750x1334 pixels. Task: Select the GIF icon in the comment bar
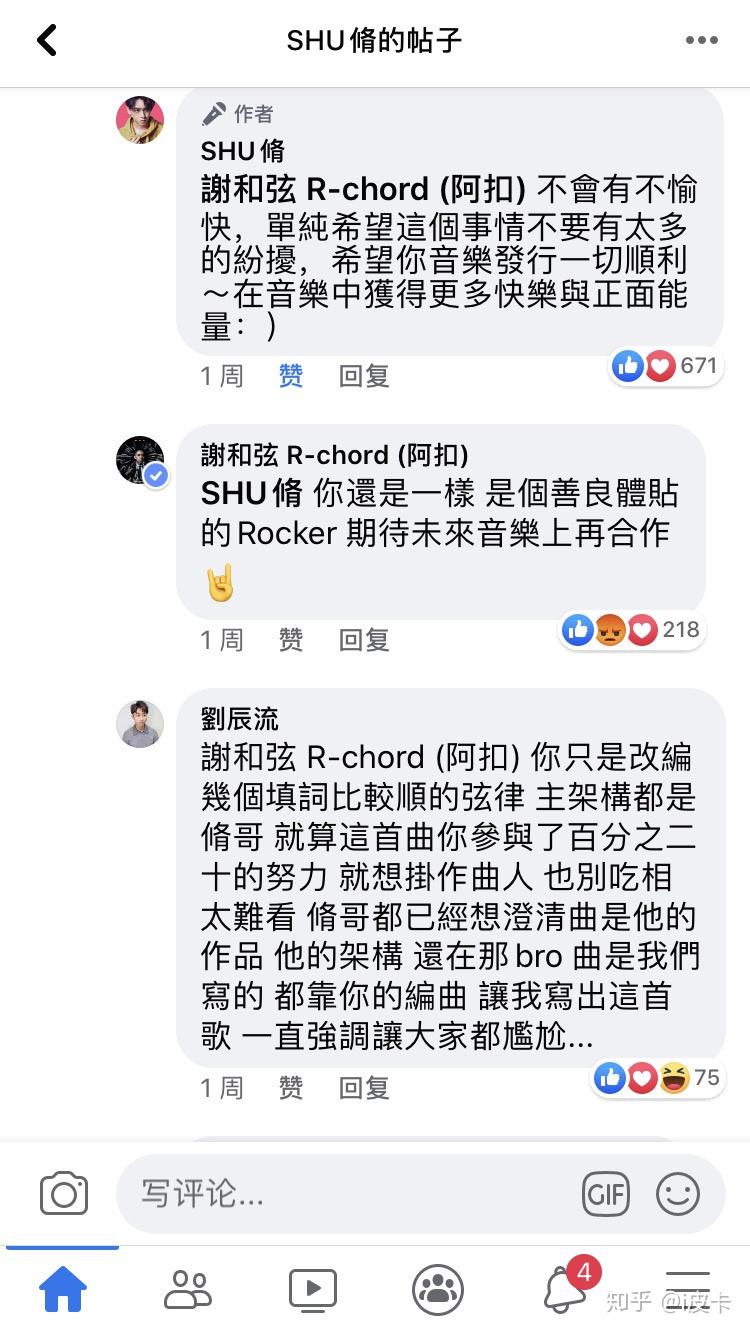(606, 1193)
